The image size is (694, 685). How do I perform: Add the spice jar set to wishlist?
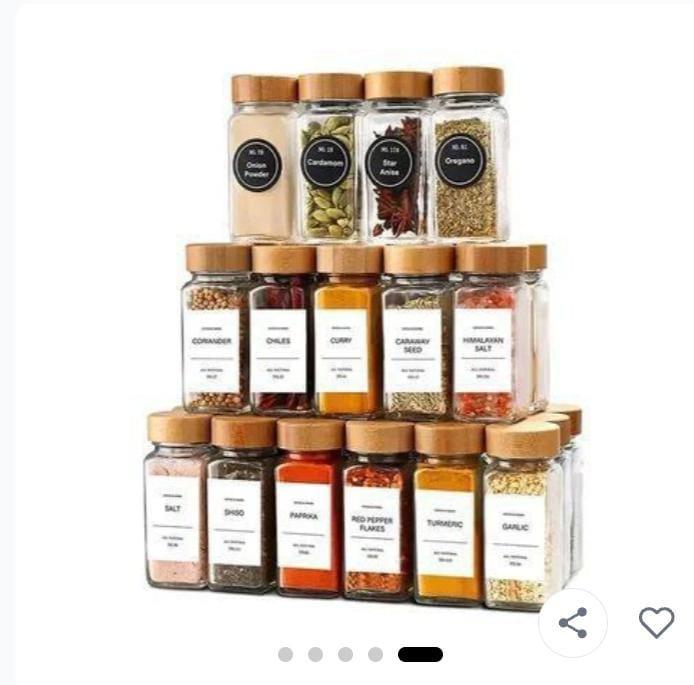coord(656,623)
